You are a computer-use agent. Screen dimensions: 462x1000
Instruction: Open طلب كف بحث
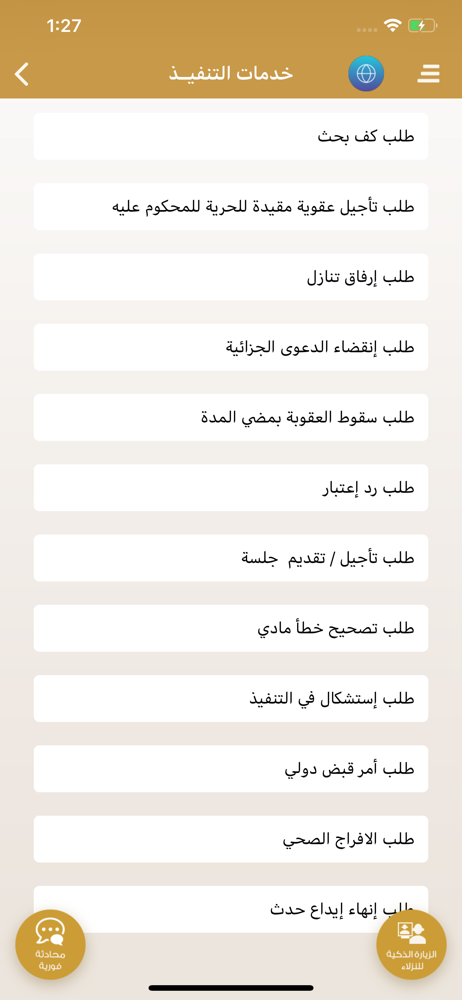pos(231,136)
